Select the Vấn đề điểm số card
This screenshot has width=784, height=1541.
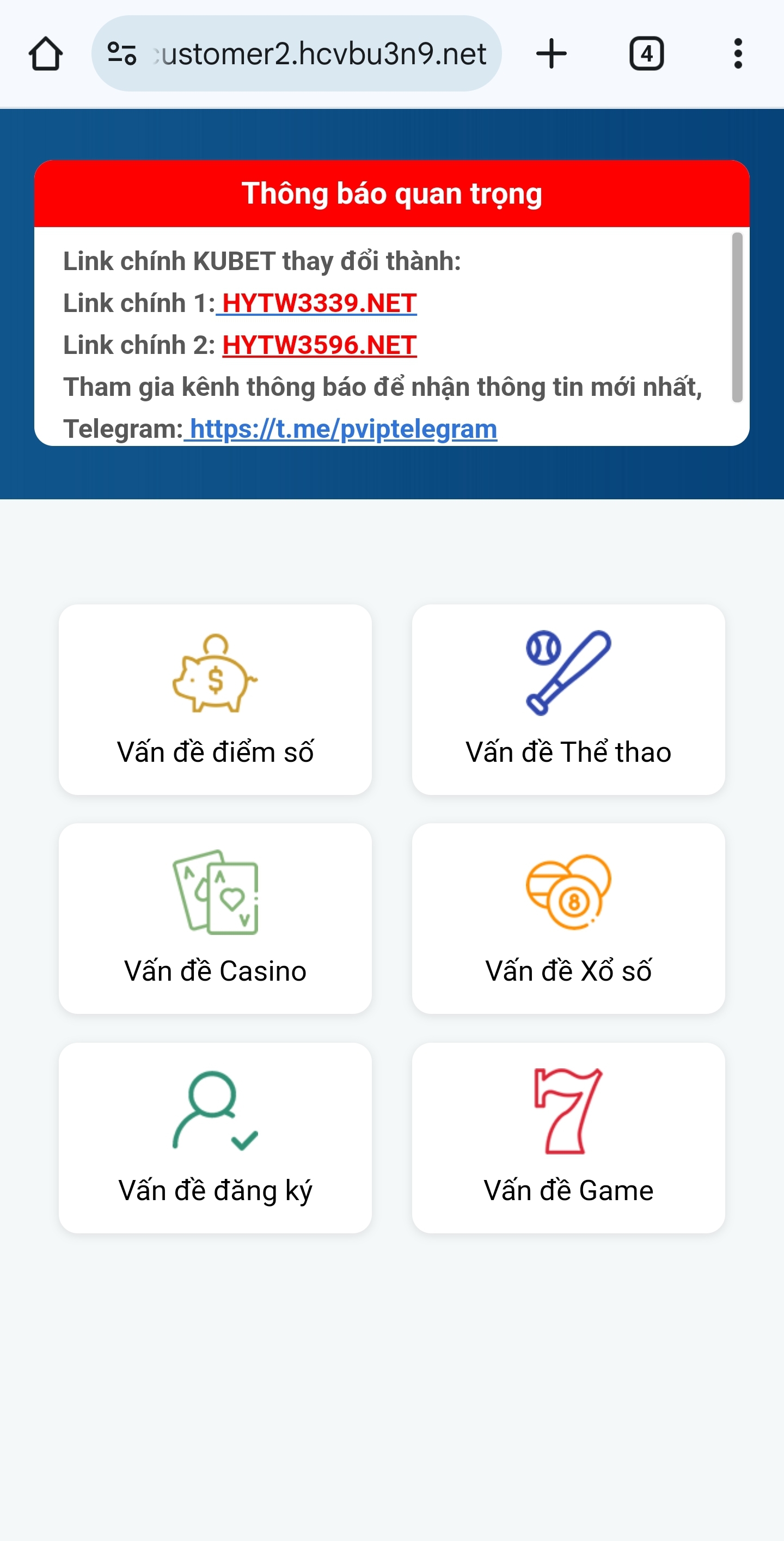pyautogui.click(x=215, y=699)
